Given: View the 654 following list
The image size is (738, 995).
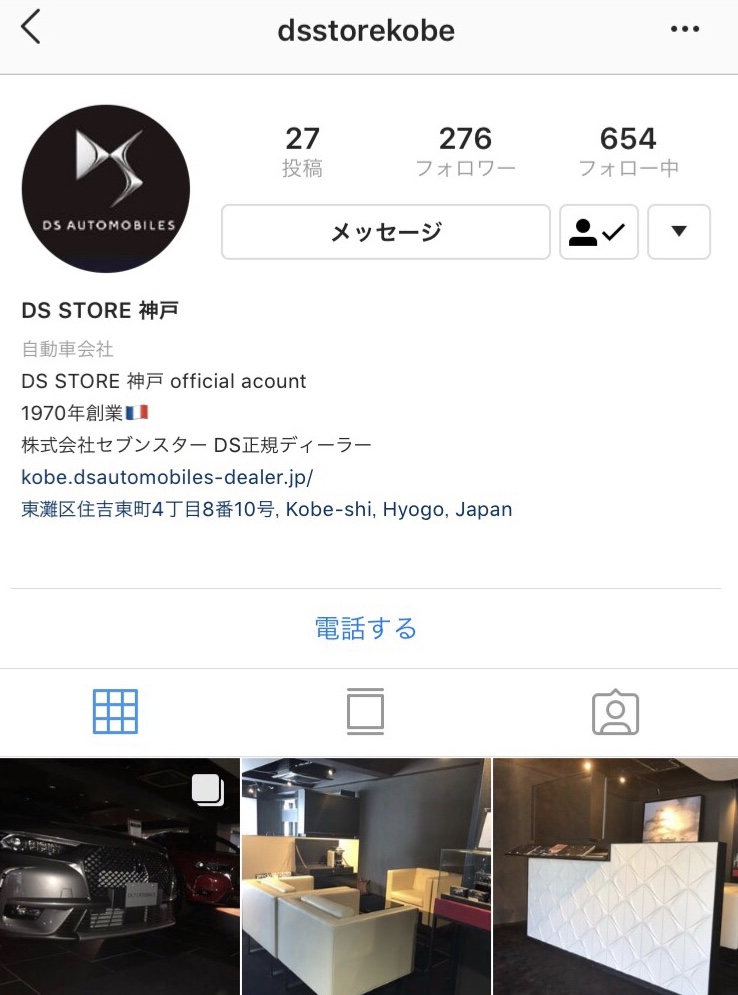Looking at the screenshot, I should point(628,151).
